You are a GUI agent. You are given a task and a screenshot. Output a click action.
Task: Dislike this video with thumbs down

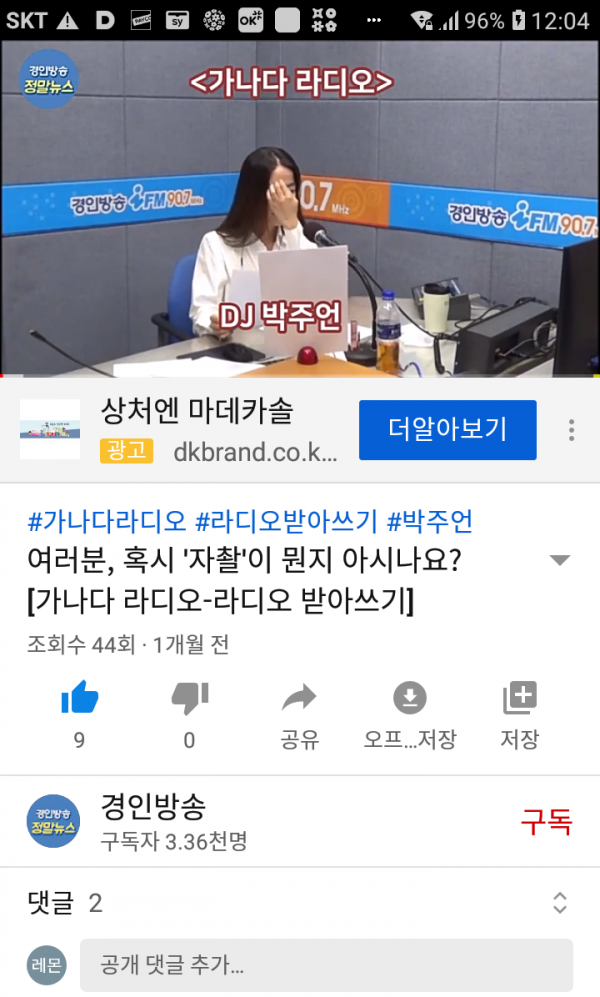click(190, 699)
